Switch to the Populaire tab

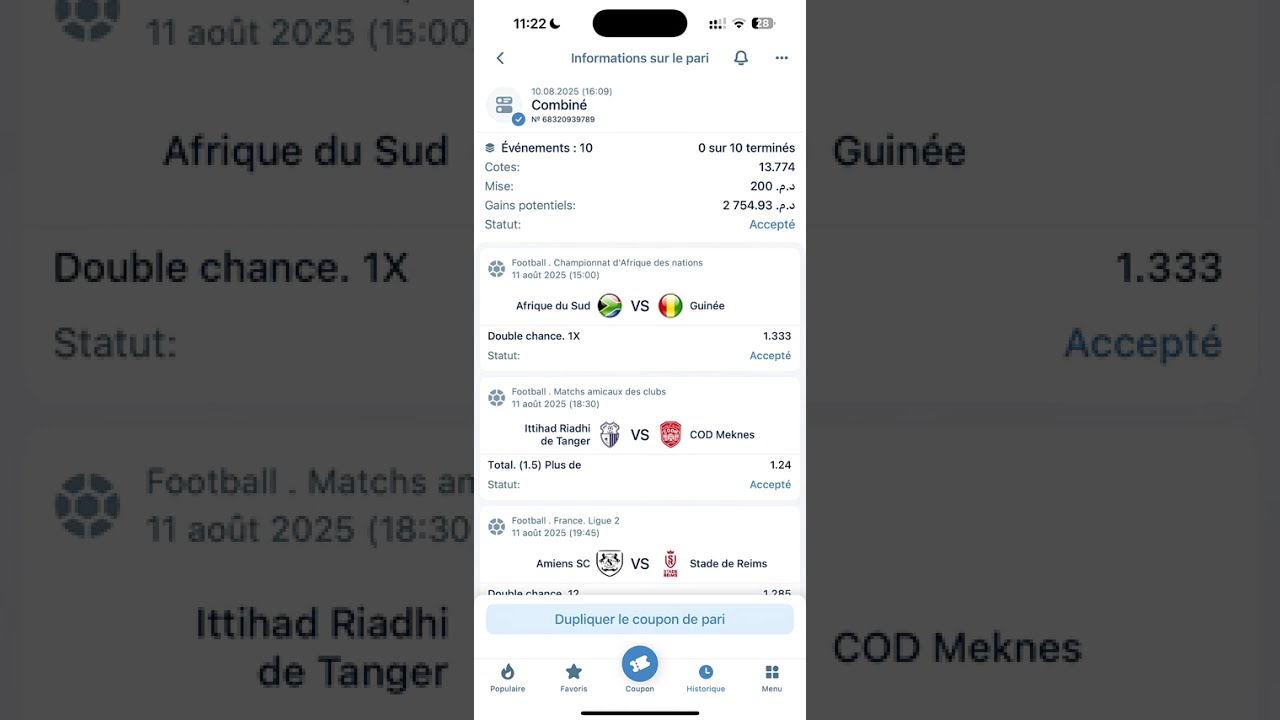pos(507,677)
